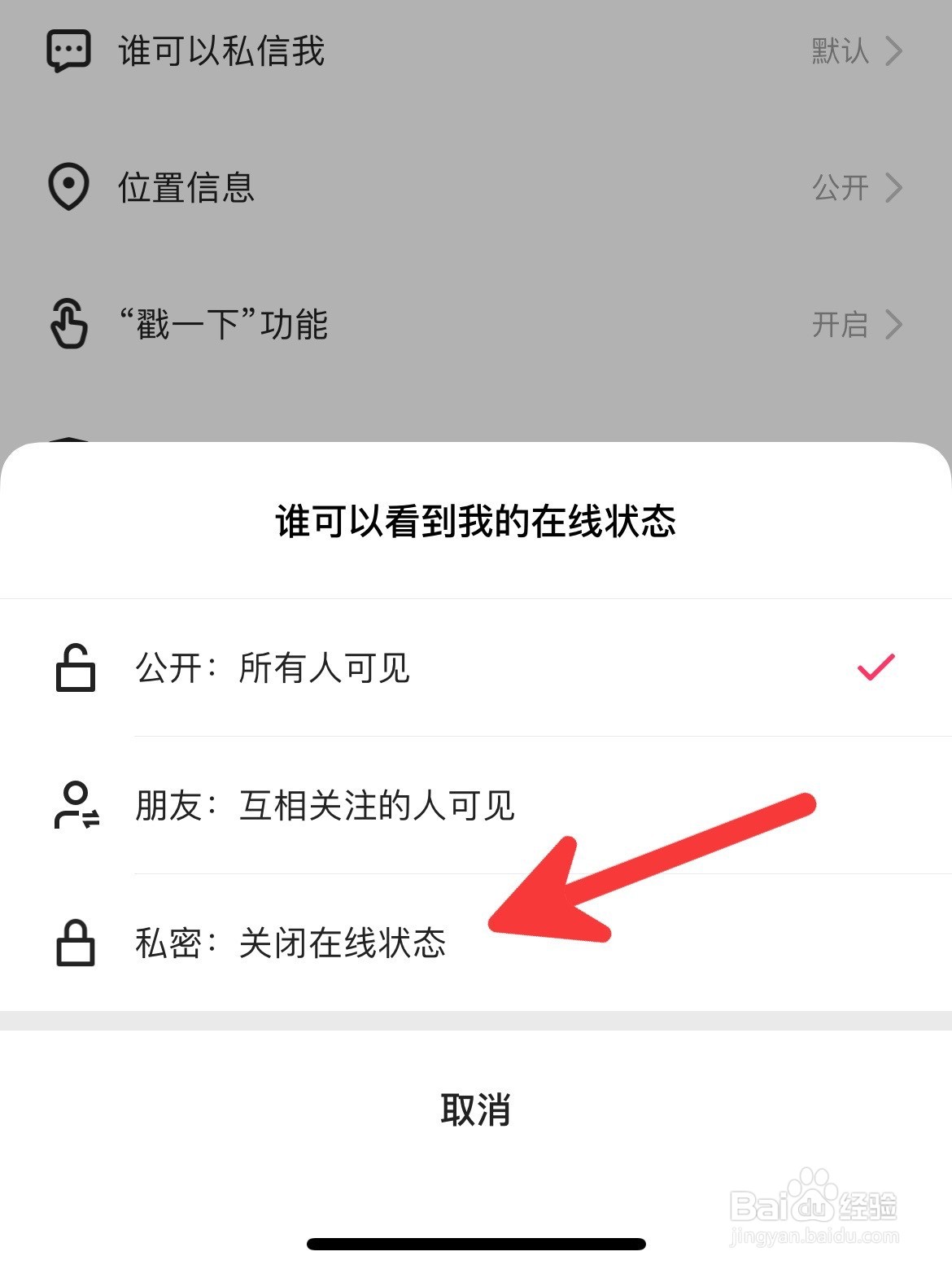The width and height of the screenshot is (952, 1269).
Task: Click the location pin icon beside 位置信息
Action: point(68,187)
